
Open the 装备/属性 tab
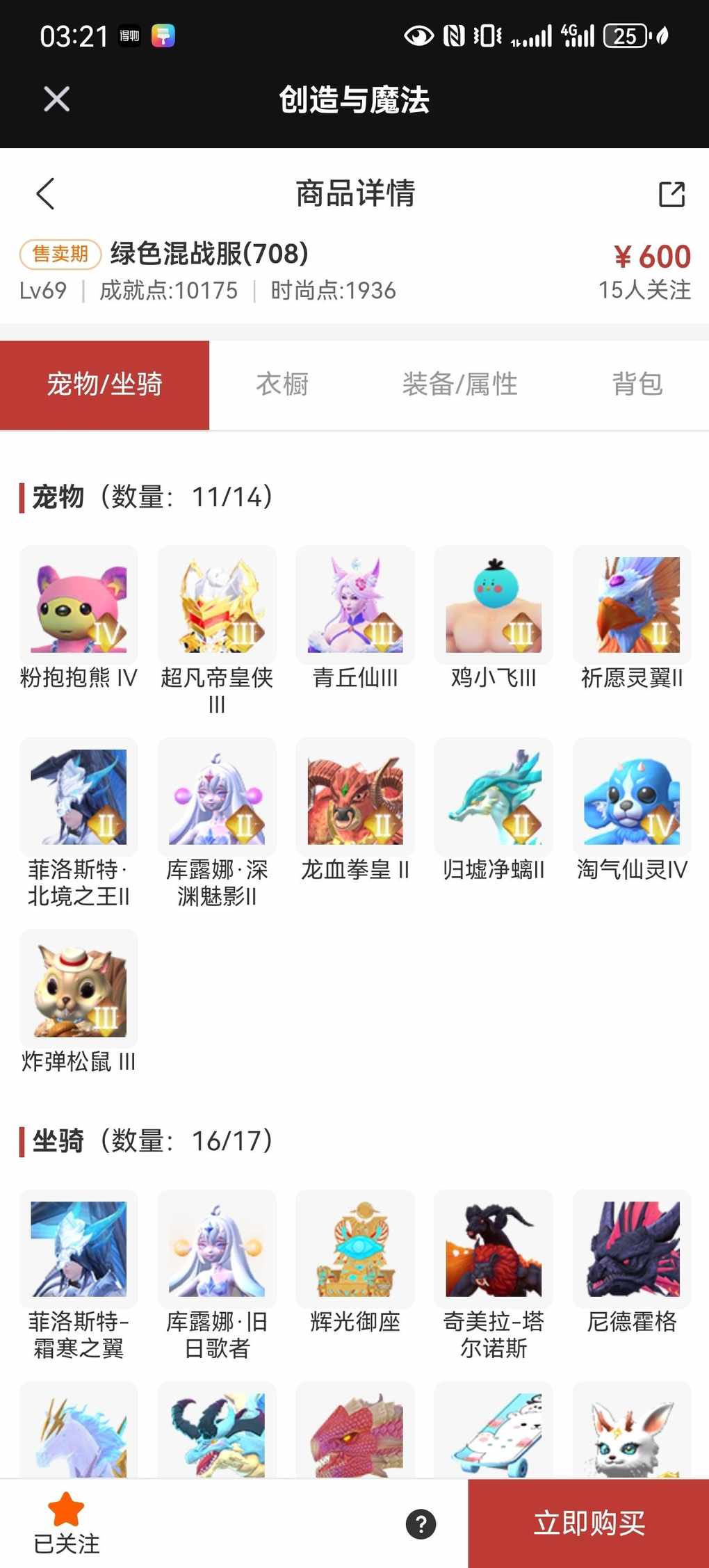click(x=459, y=385)
